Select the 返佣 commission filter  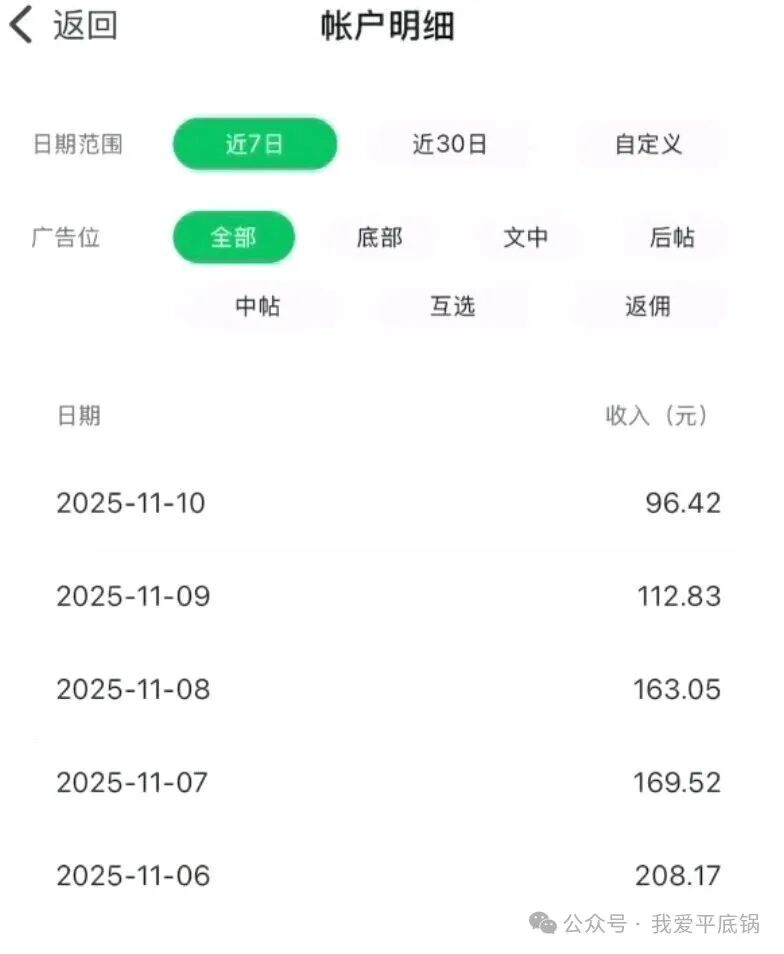pos(647,306)
